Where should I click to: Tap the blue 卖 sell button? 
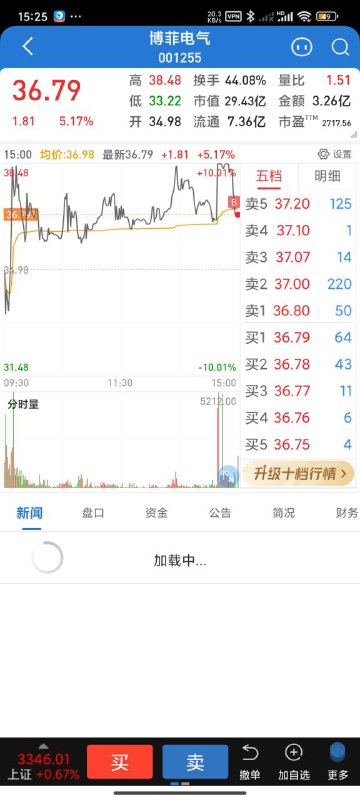tap(195, 762)
